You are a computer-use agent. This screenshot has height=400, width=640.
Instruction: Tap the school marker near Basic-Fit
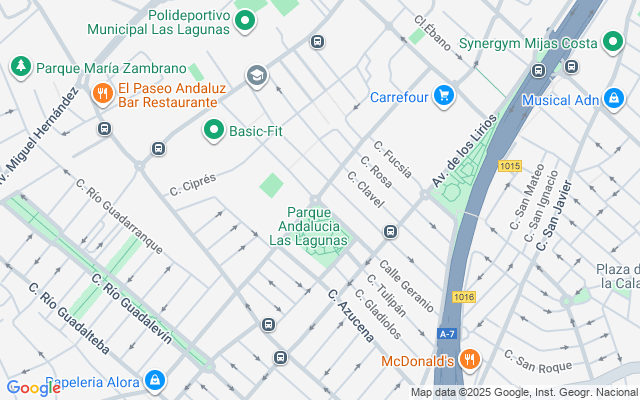point(257,76)
